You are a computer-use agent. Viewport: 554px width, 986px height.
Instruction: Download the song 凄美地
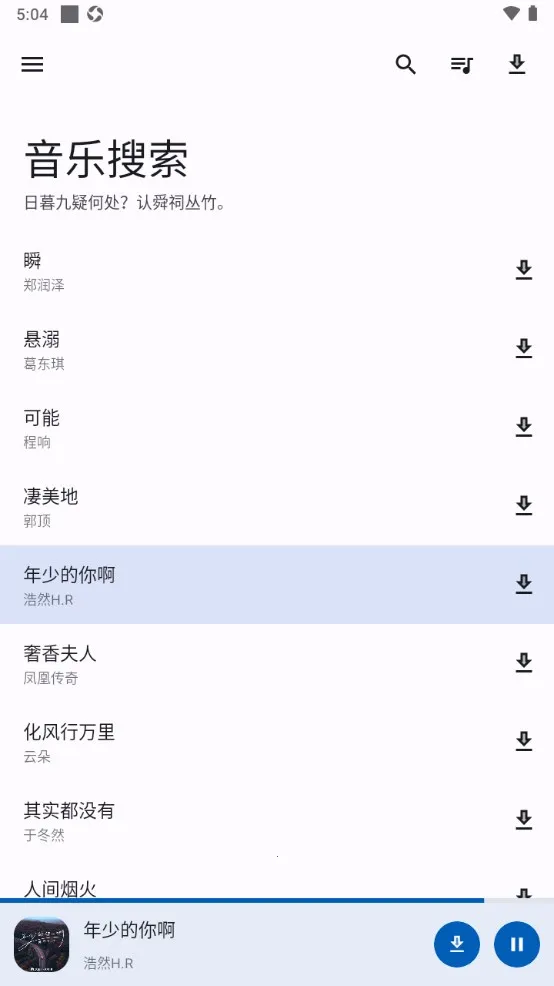[x=524, y=506]
